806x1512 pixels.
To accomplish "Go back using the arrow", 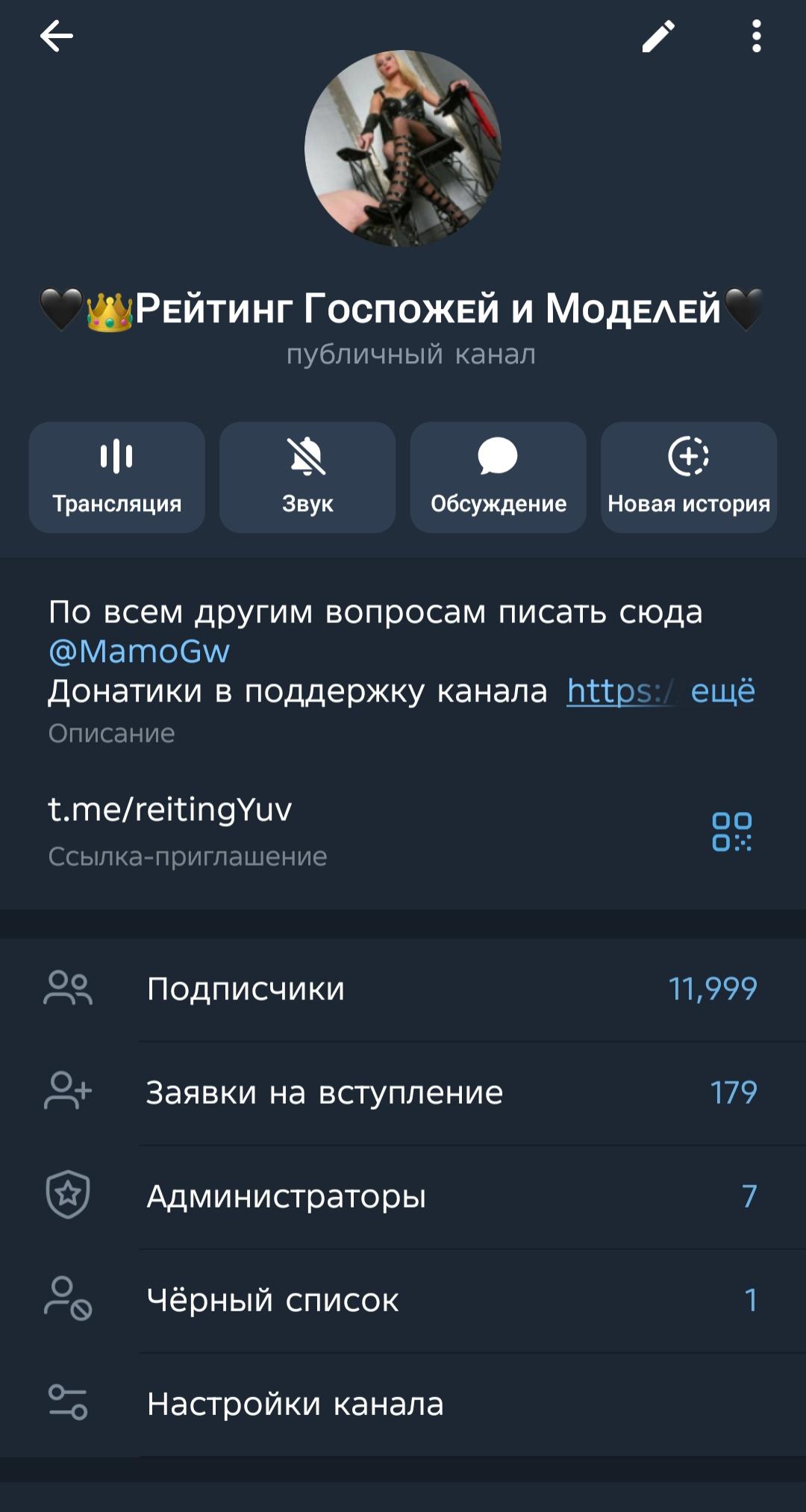I will pyautogui.click(x=57, y=36).
